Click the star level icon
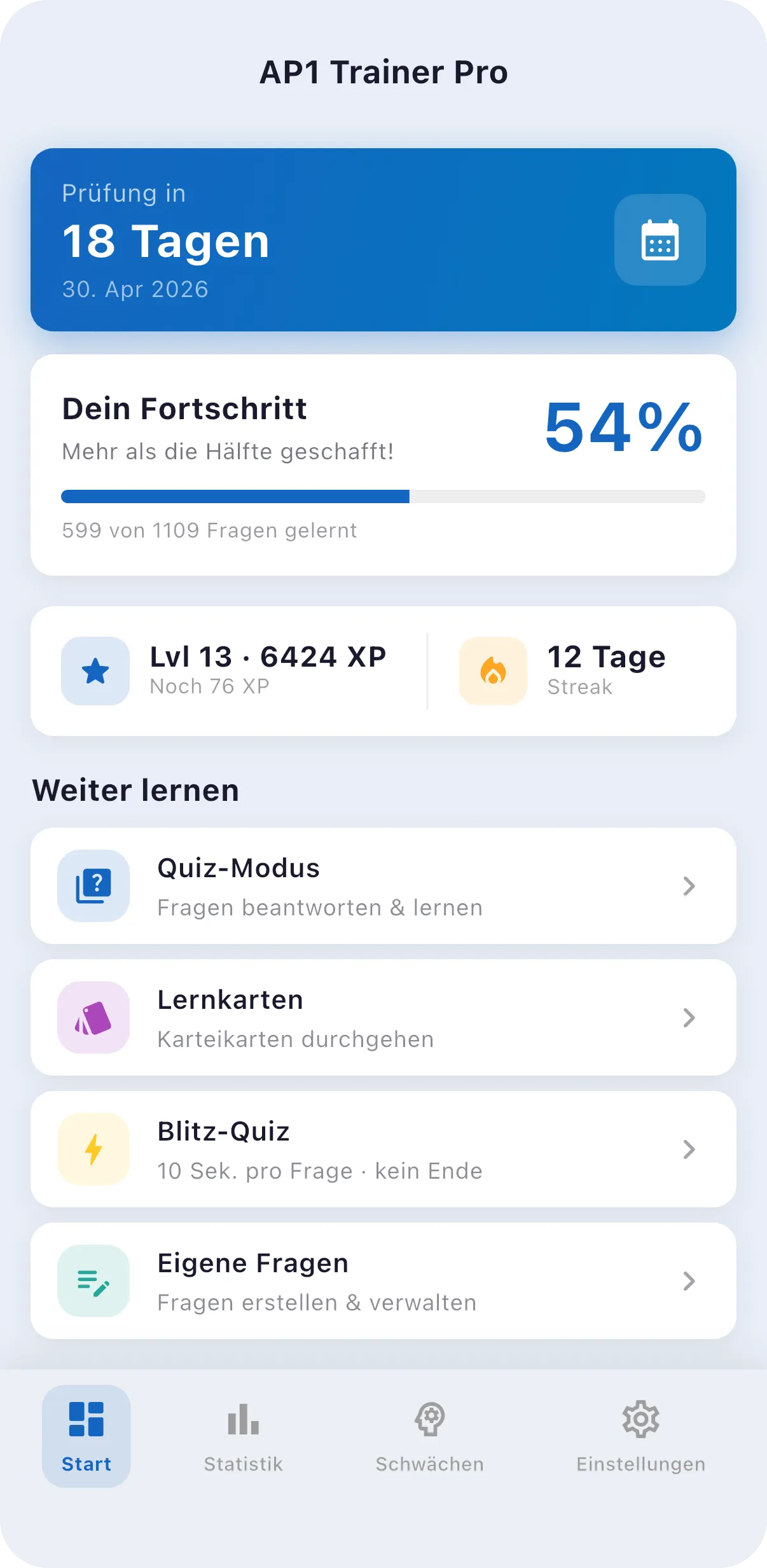The height and width of the screenshot is (1568, 767). coord(95,670)
